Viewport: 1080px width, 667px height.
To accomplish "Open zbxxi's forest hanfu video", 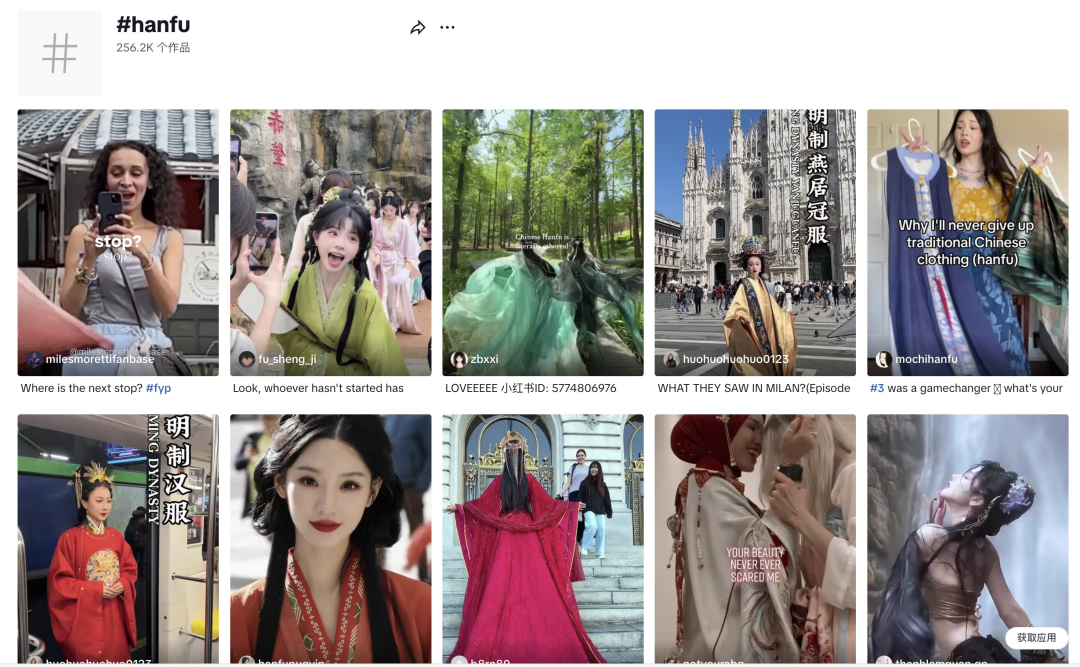I will [542, 242].
